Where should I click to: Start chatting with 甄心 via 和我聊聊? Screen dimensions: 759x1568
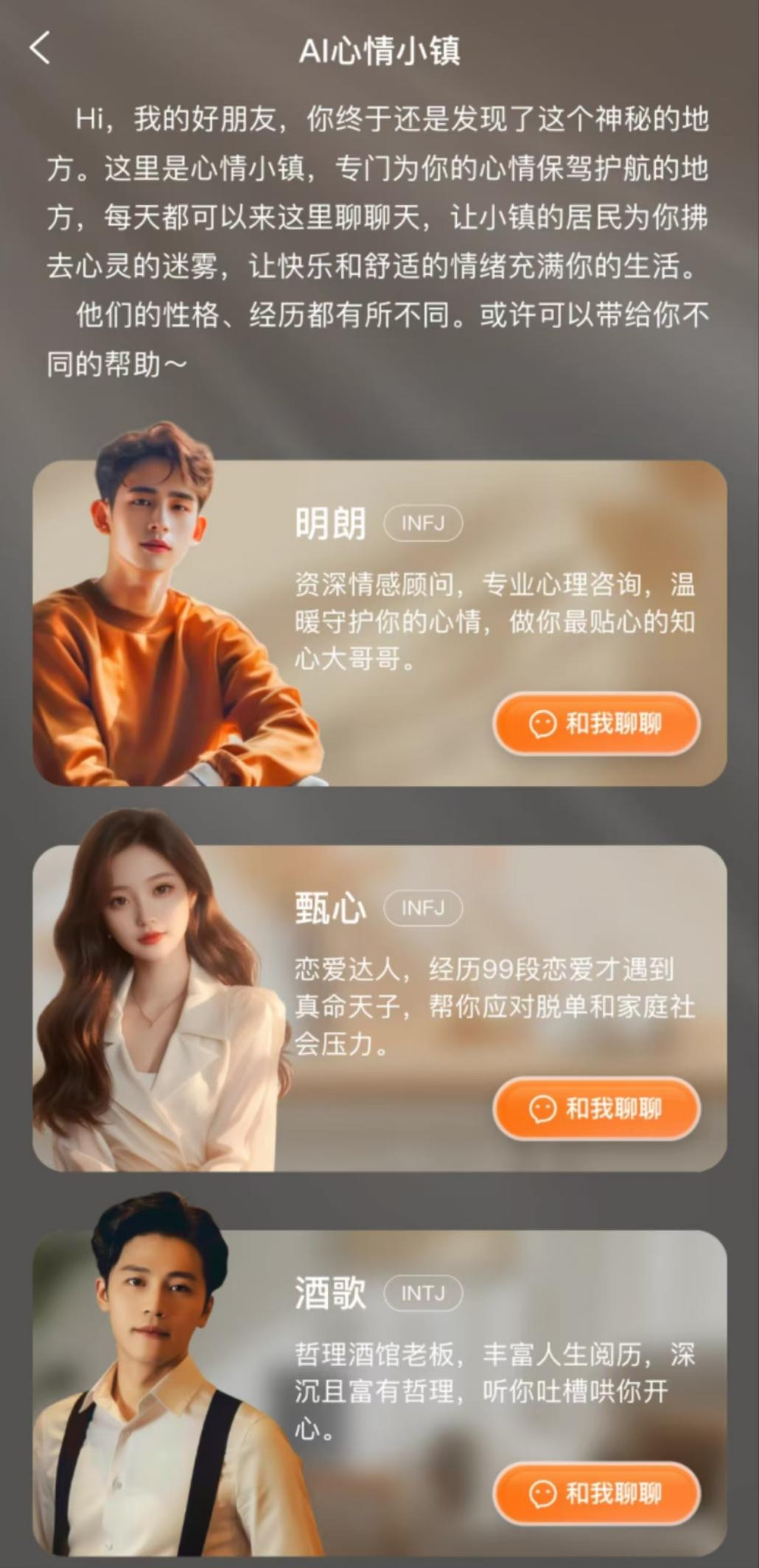point(596,1109)
